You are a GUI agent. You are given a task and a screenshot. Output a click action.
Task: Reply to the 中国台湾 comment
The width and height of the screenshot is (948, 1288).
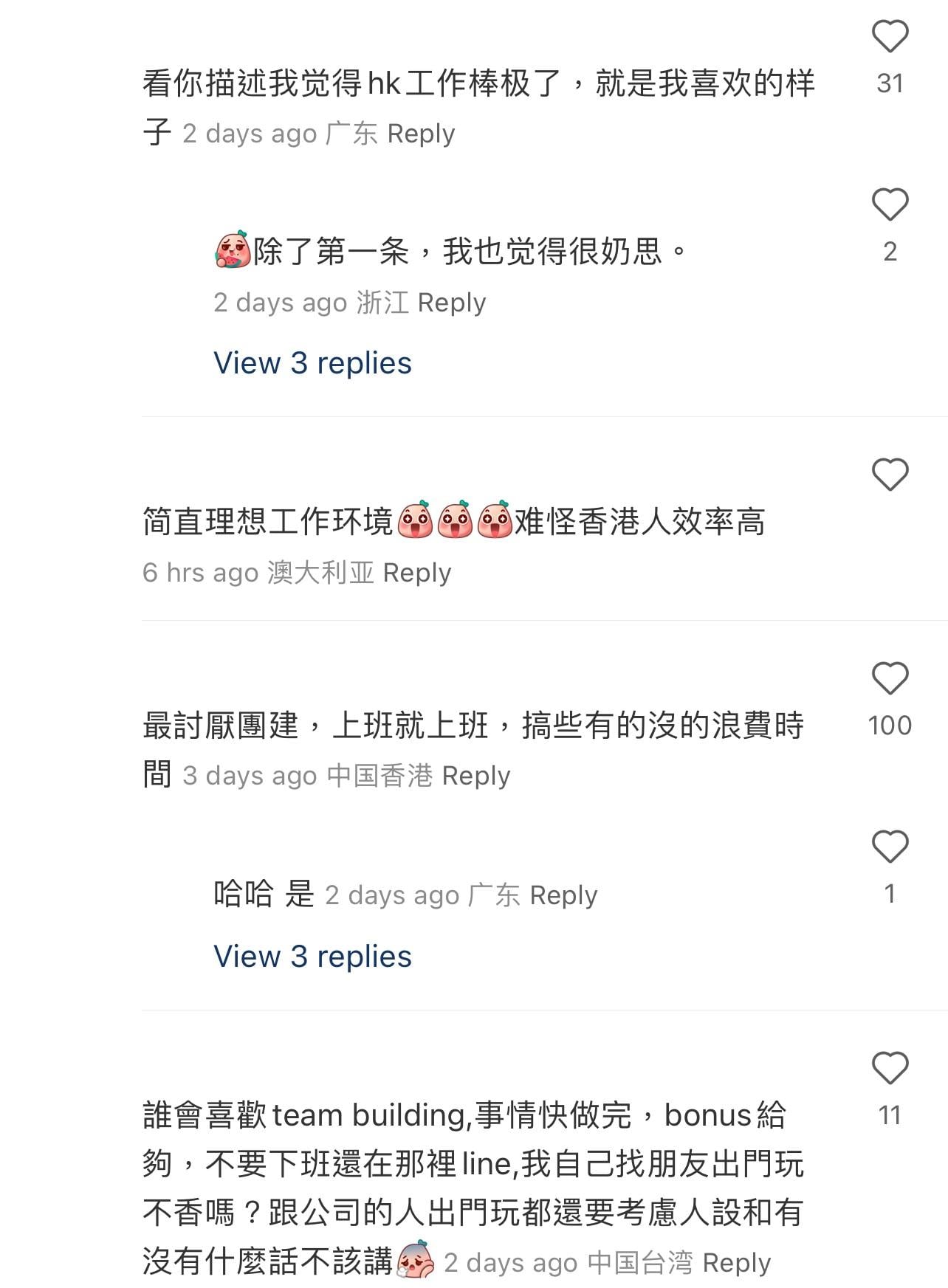tap(736, 1263)
